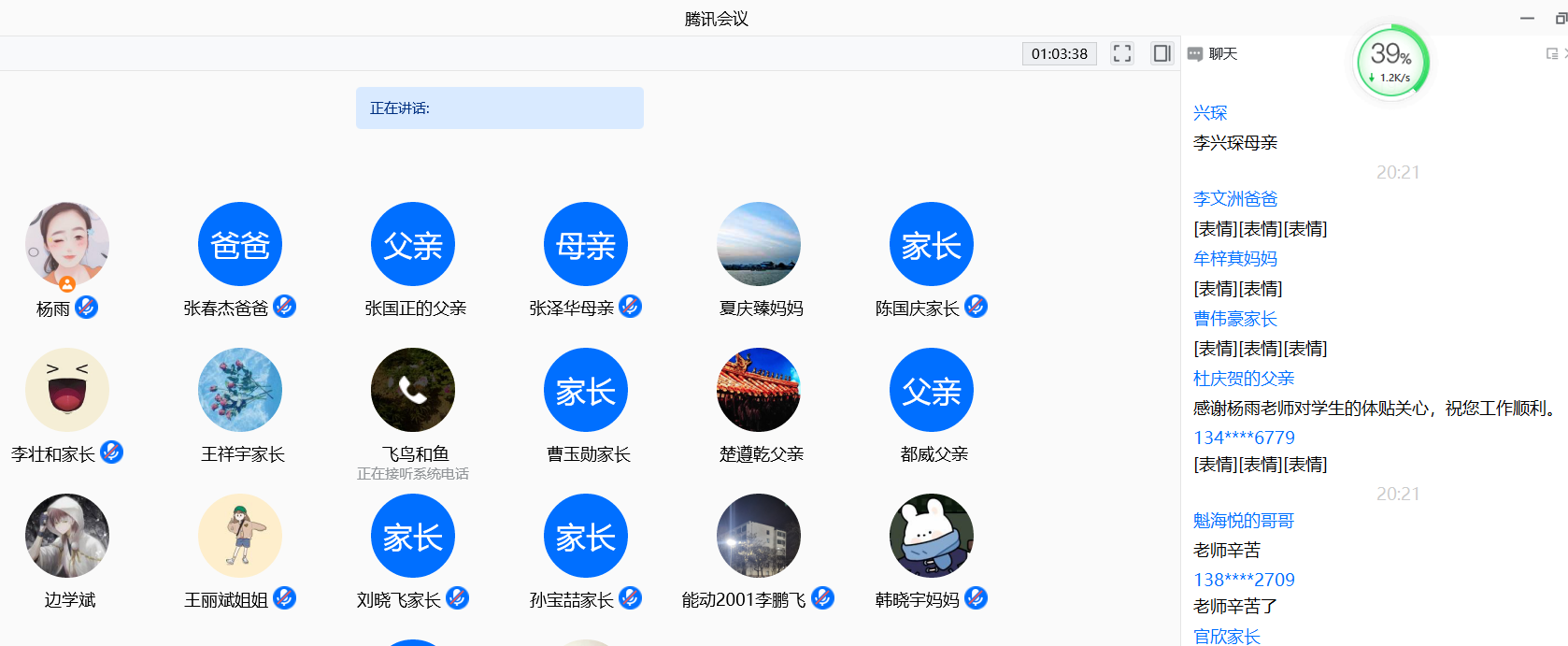
Task: Open 夏庆臻妈妈's participant tile
Action: pyautogui.click(x=759, y=245)
